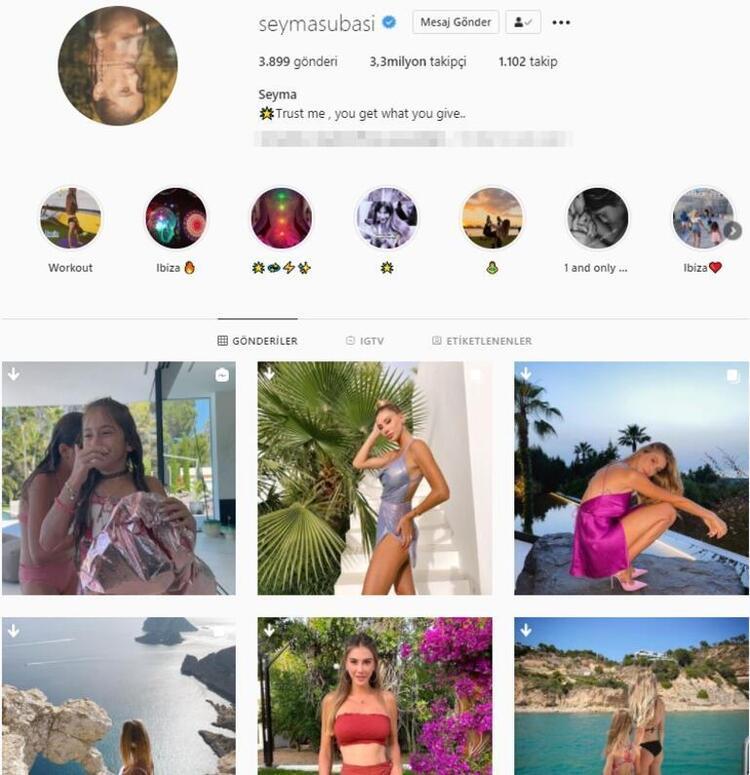Open the turquoise sea beach post
The width and height of the screenshot is (750, 775).
(631, 696)
